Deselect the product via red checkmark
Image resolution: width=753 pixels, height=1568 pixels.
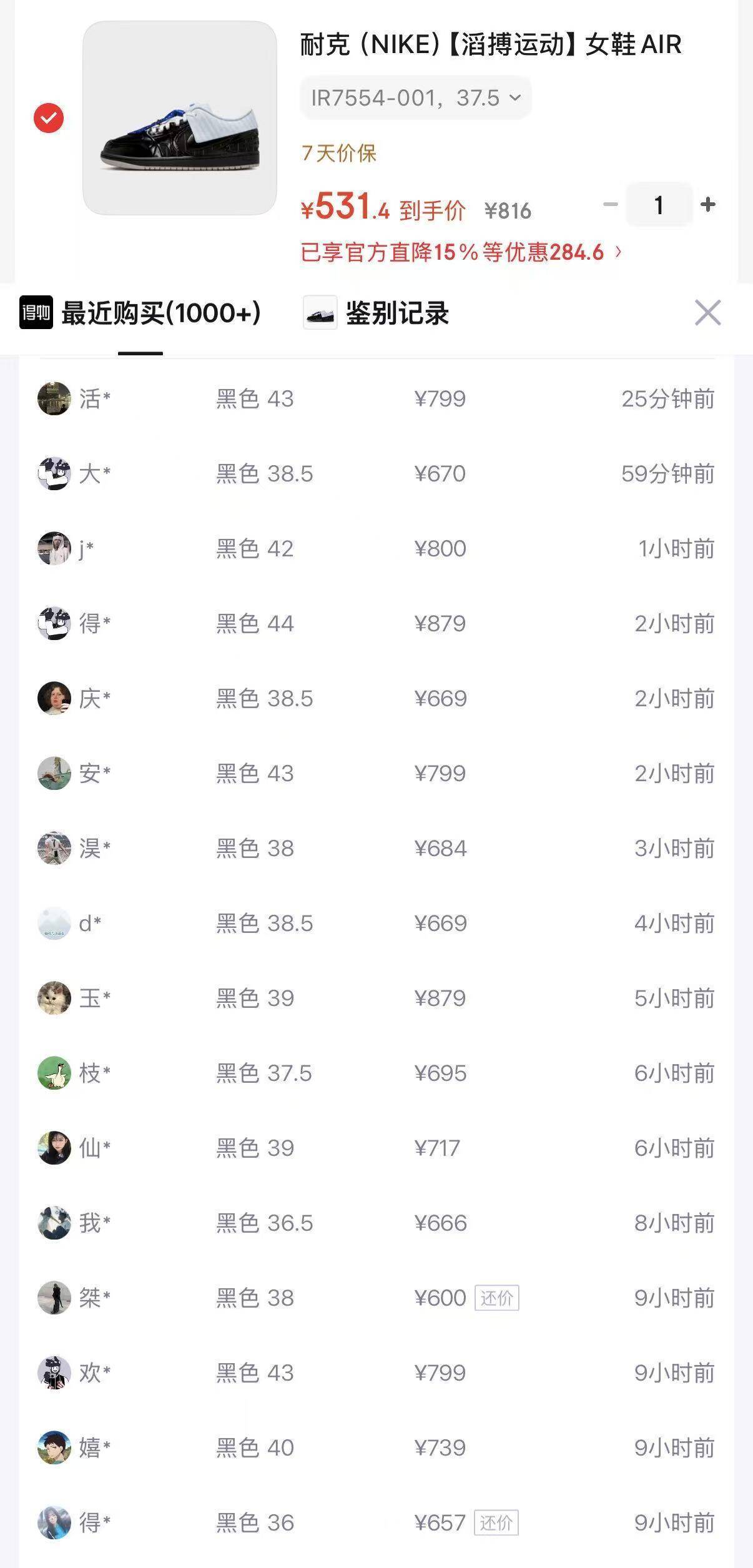point(47,117)
